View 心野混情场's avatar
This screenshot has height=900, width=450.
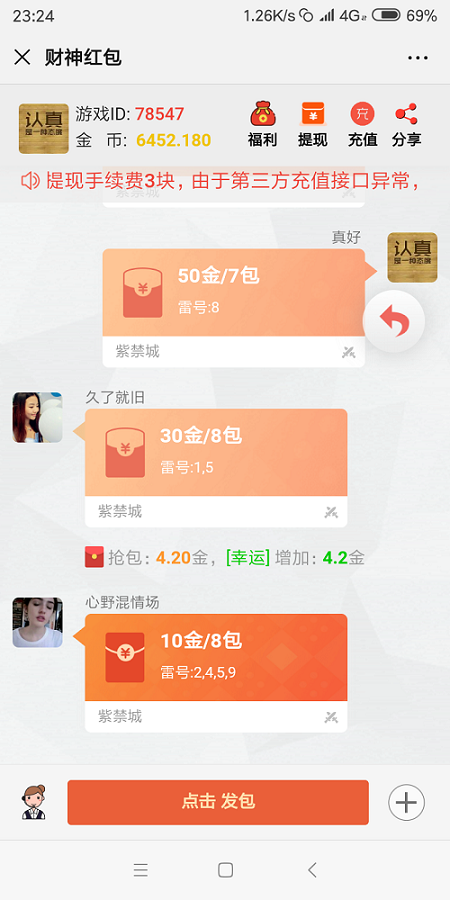coord(37,622)
